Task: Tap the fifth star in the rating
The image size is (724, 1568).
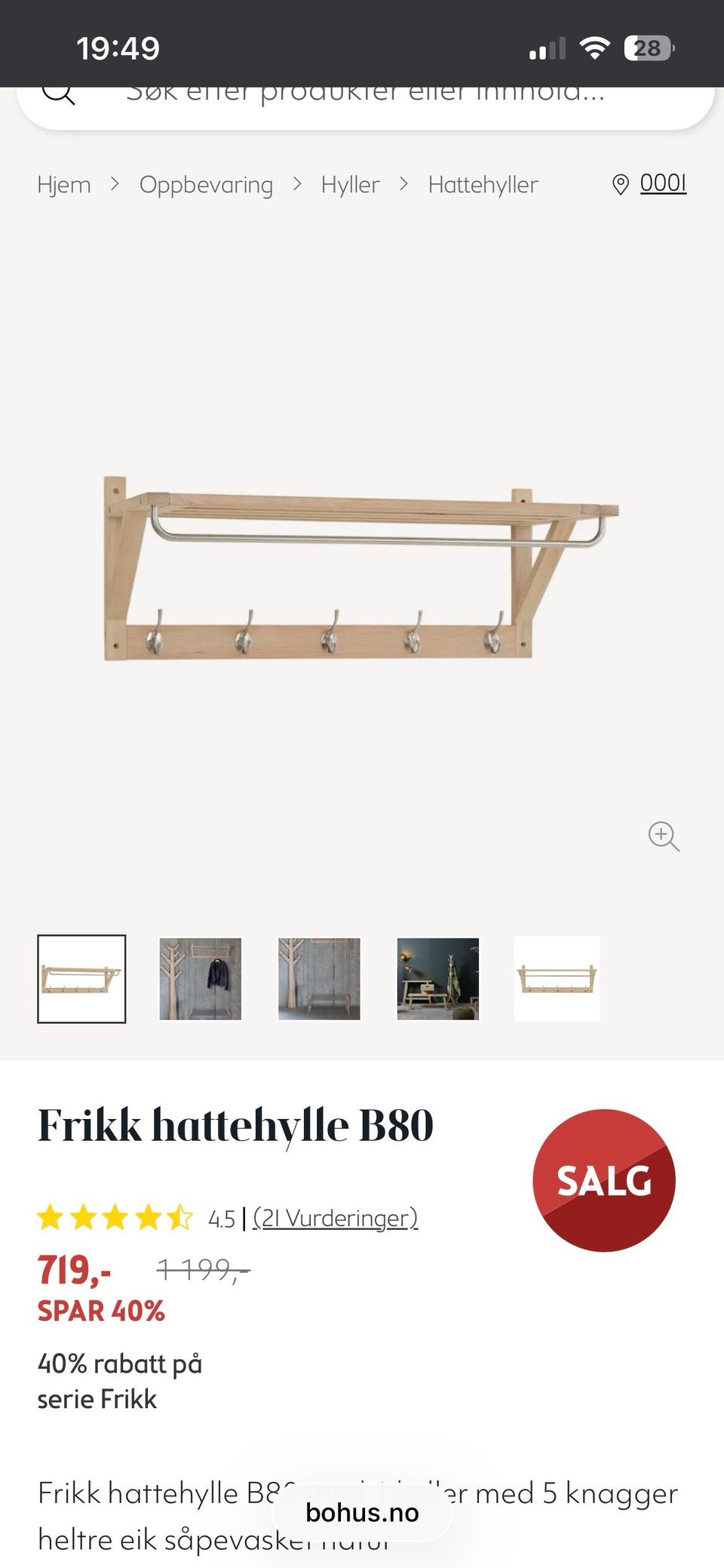Action: [179, 1216]
